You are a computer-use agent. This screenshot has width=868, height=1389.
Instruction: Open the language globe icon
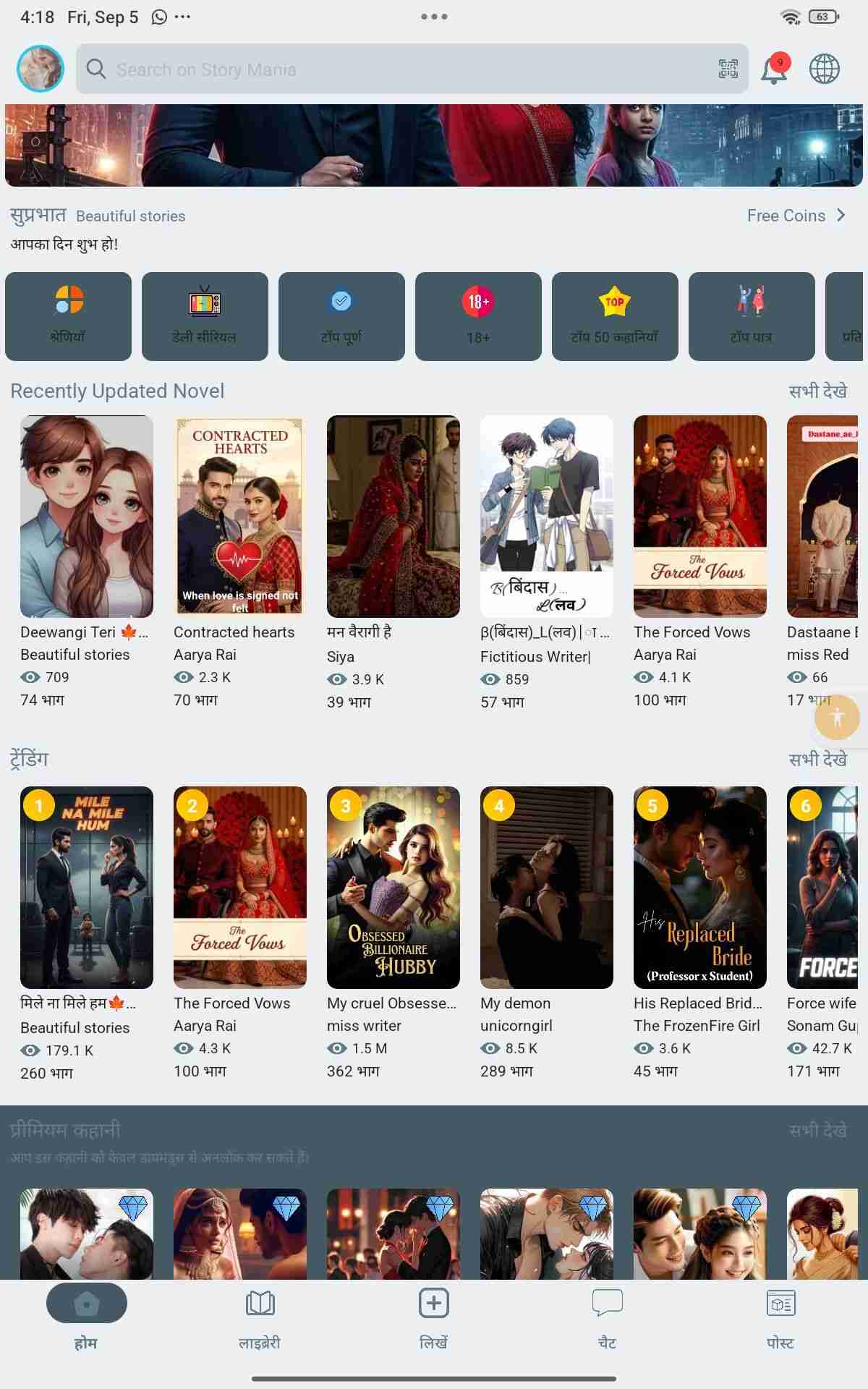(824, 69)
